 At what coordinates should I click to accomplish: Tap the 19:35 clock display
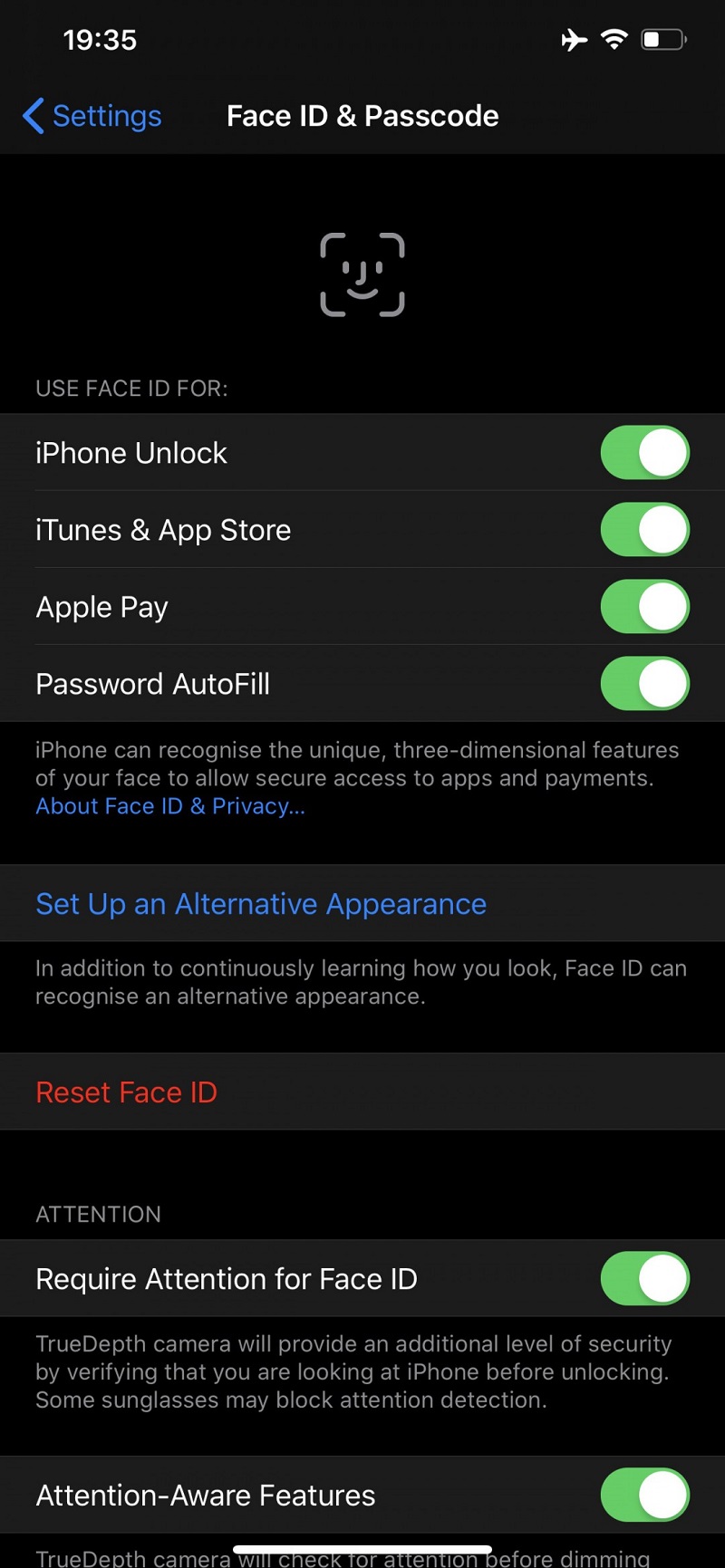[100, 39]
